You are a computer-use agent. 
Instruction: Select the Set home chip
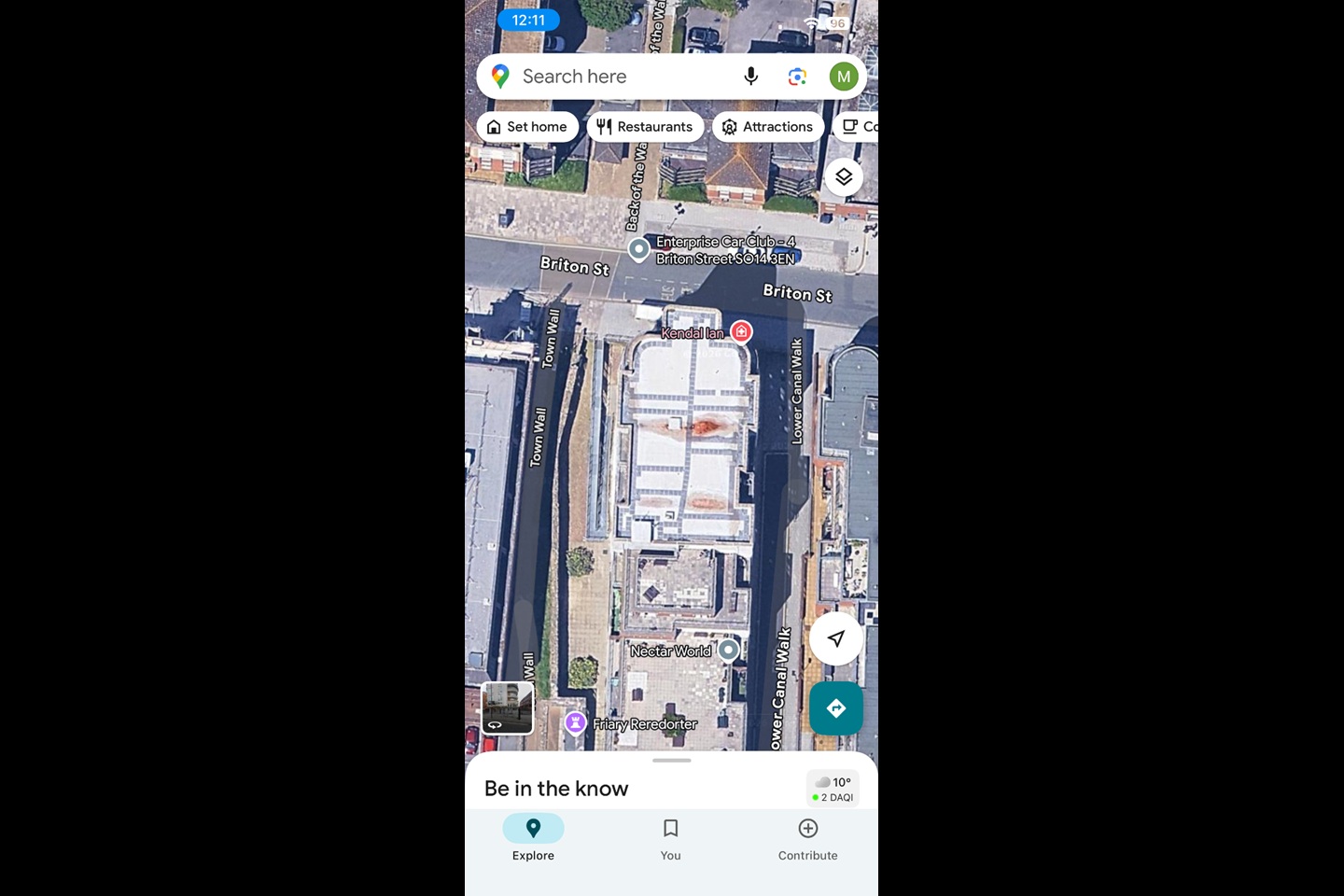[x=527, y=127]
